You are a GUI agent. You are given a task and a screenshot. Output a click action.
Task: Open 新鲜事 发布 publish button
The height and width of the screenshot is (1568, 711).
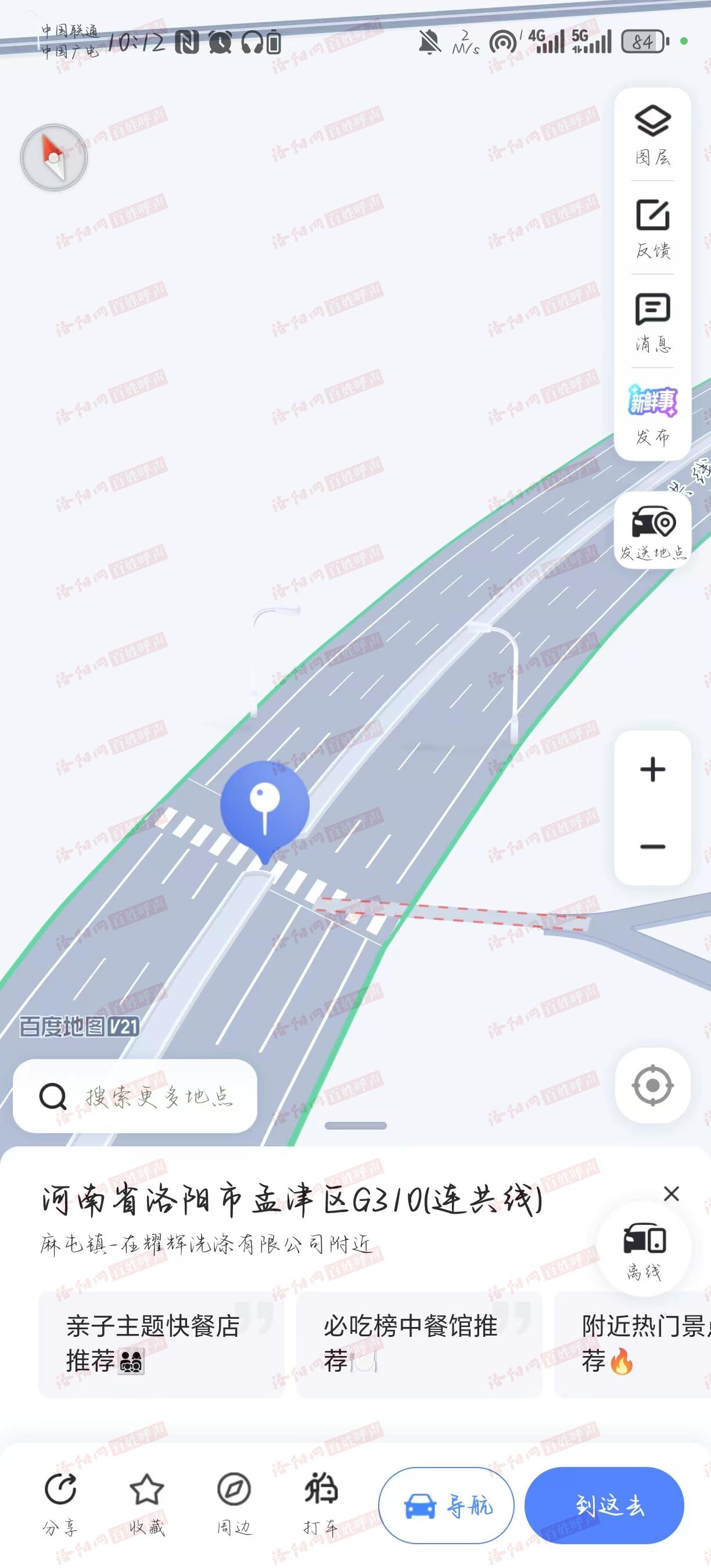652,415
